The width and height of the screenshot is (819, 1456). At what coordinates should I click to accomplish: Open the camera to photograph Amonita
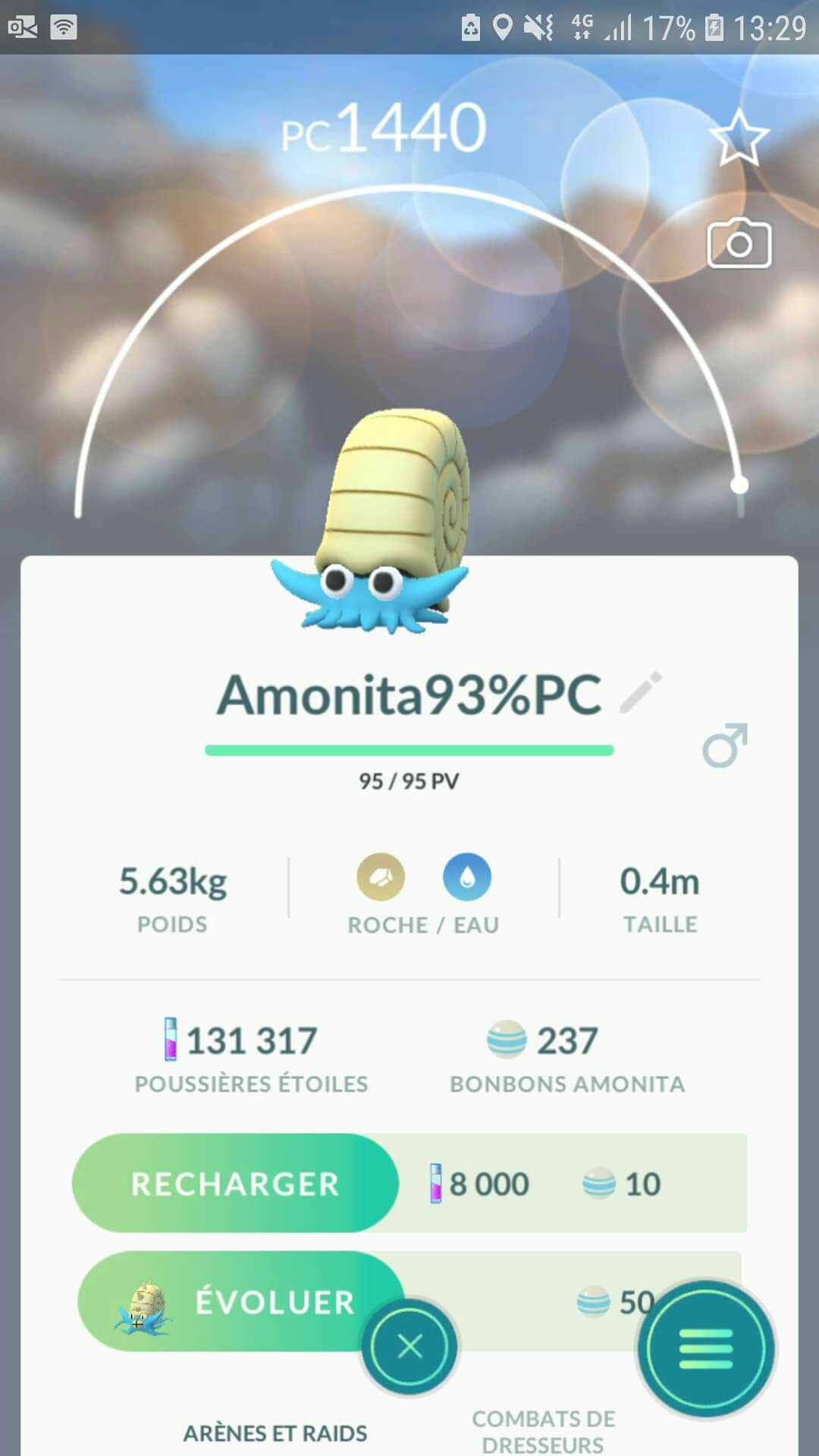[x=739, y=244]
